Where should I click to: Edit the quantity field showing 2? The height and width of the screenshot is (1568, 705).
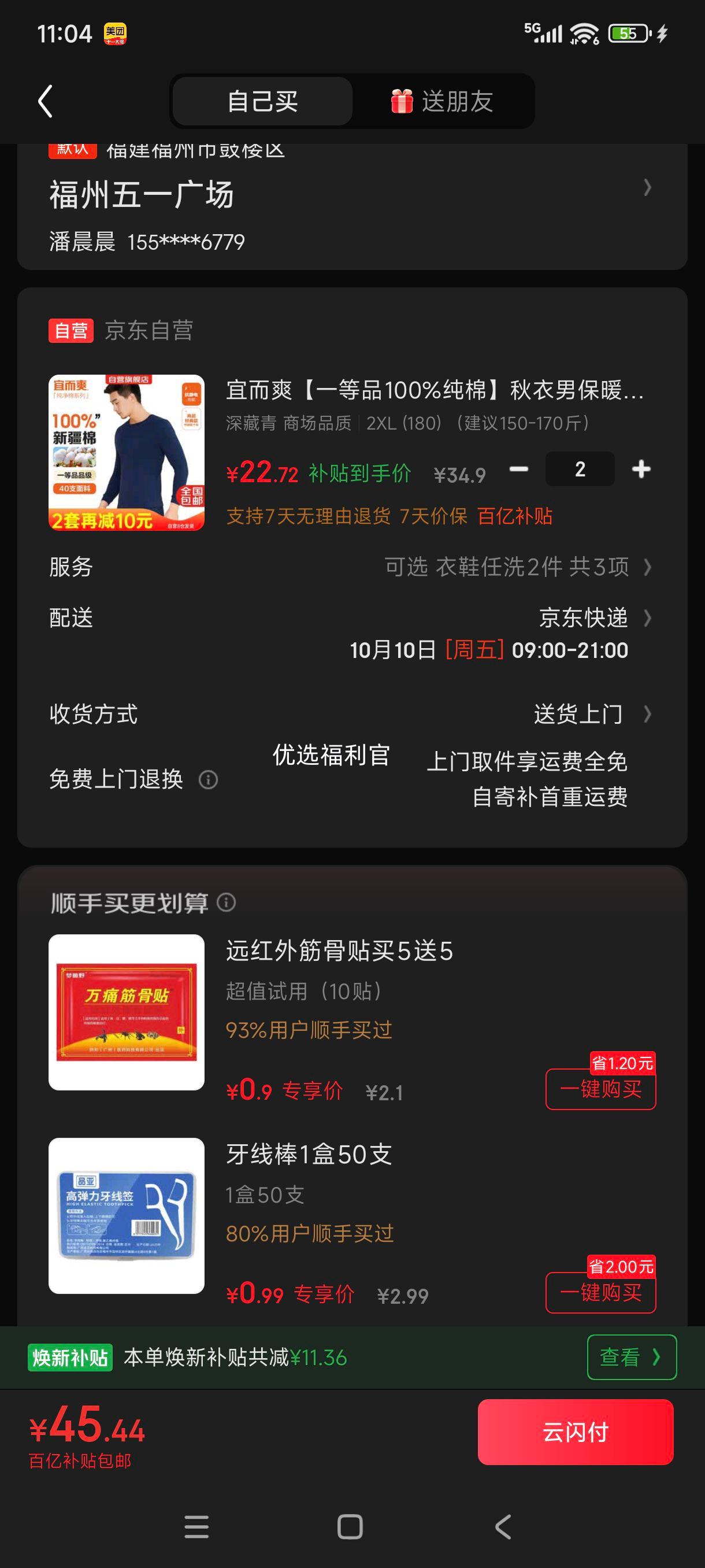580,469
